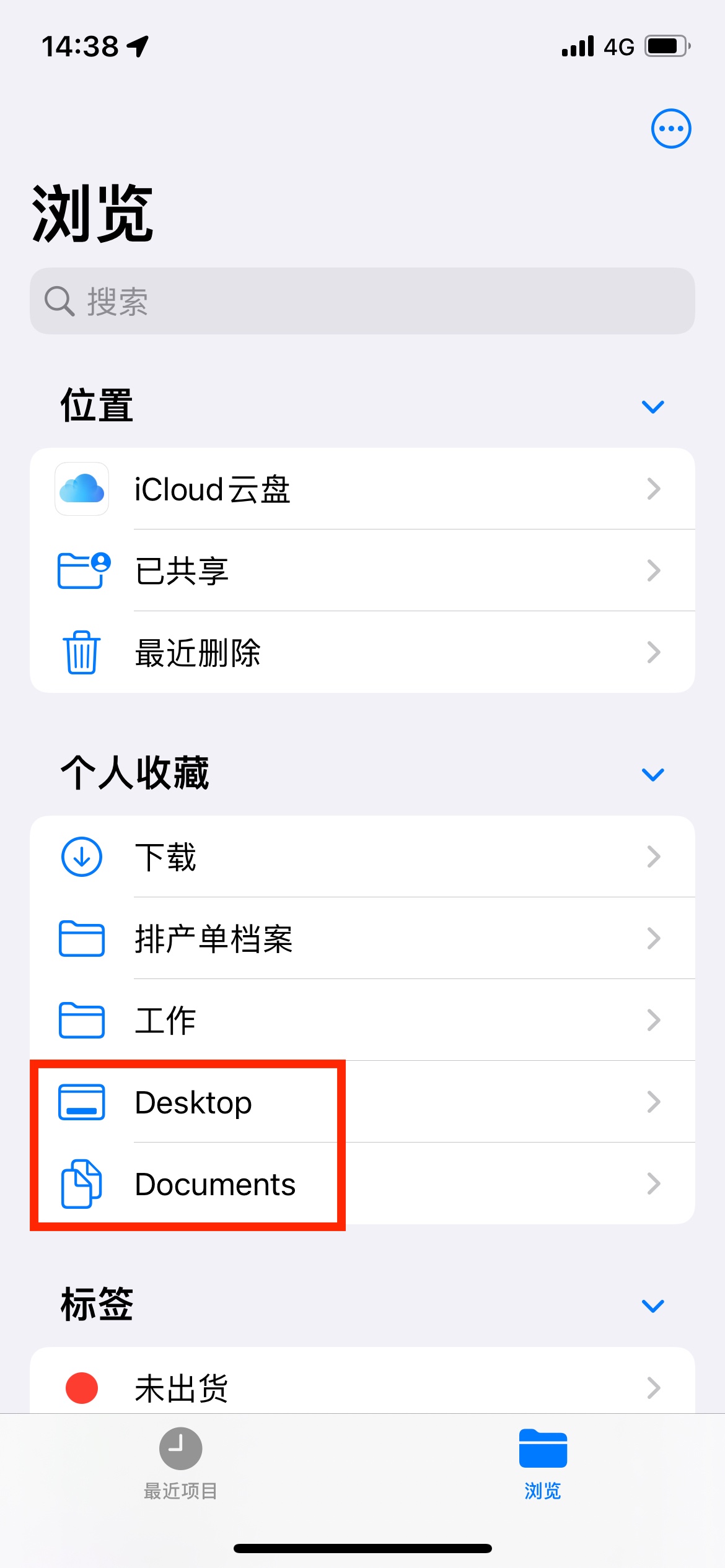Tap the 搜索 search field
Screen dimensions: 725x1568
(x=362, y=302)
